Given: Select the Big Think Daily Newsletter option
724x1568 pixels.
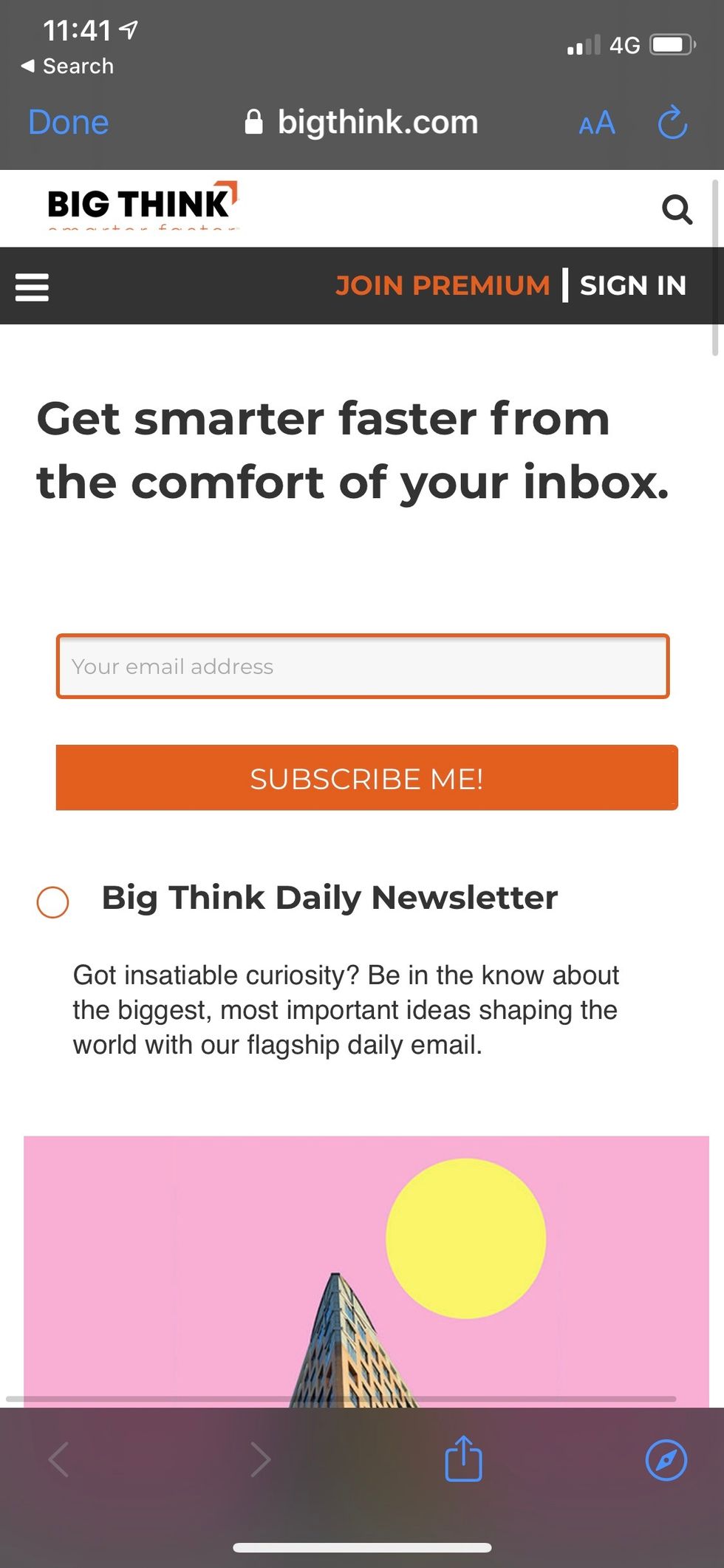Looking at the screenshot, I should click(x=53, y=901).
